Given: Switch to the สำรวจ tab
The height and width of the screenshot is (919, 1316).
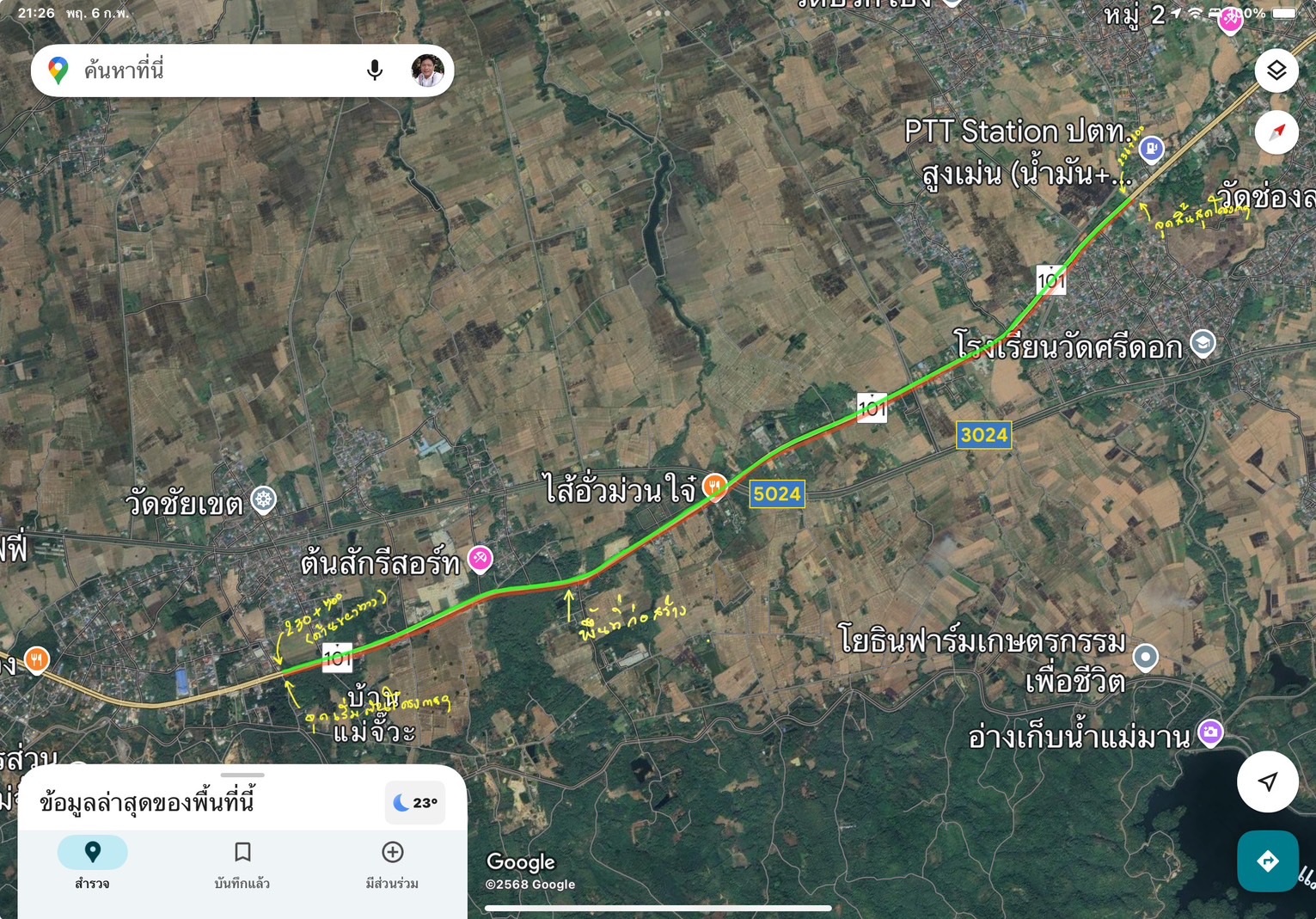Looking at the screenshot, I should pyautogui.click(x=92, y=862).
